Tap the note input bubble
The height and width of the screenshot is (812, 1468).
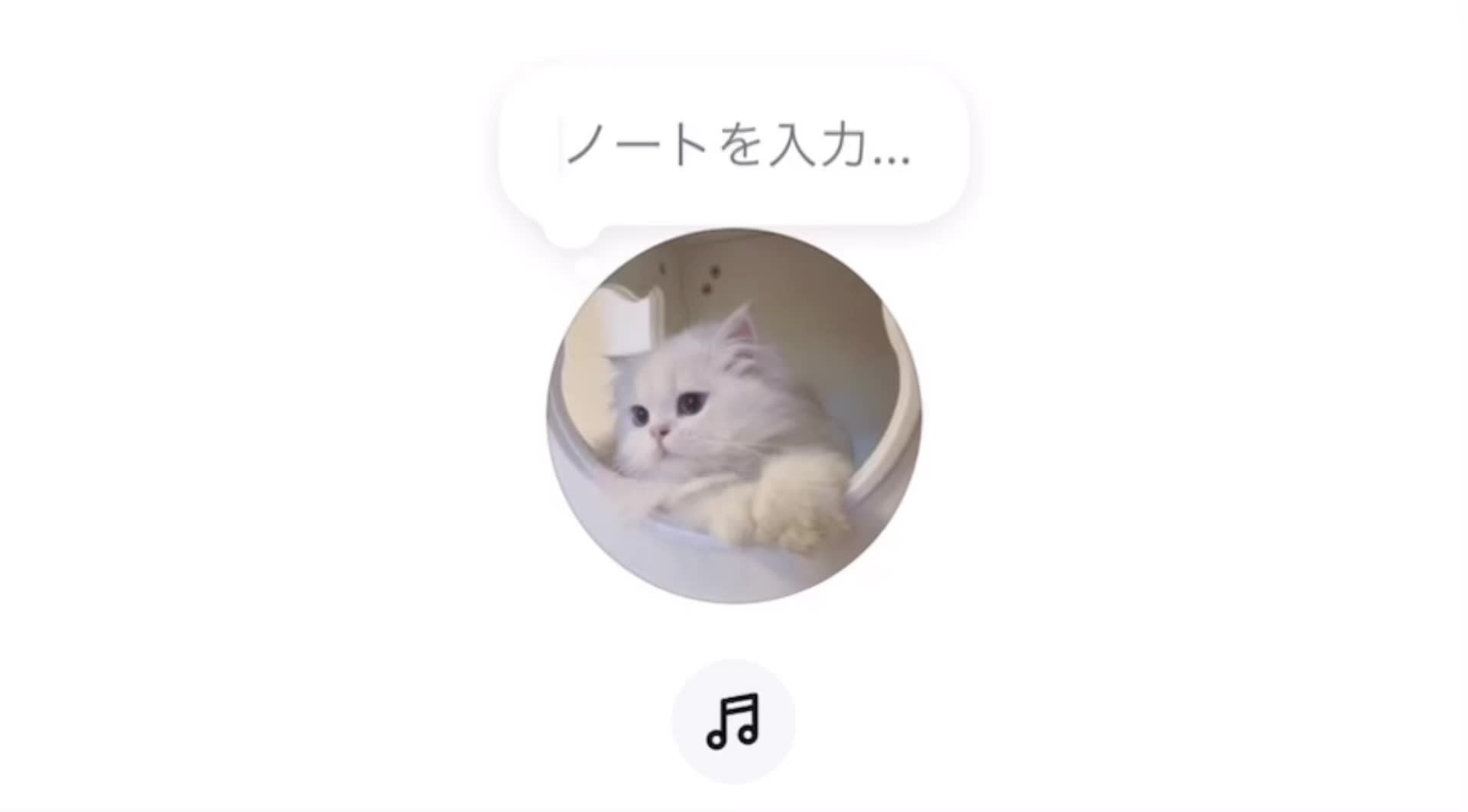pyautogui.click(x=734, y=146)
